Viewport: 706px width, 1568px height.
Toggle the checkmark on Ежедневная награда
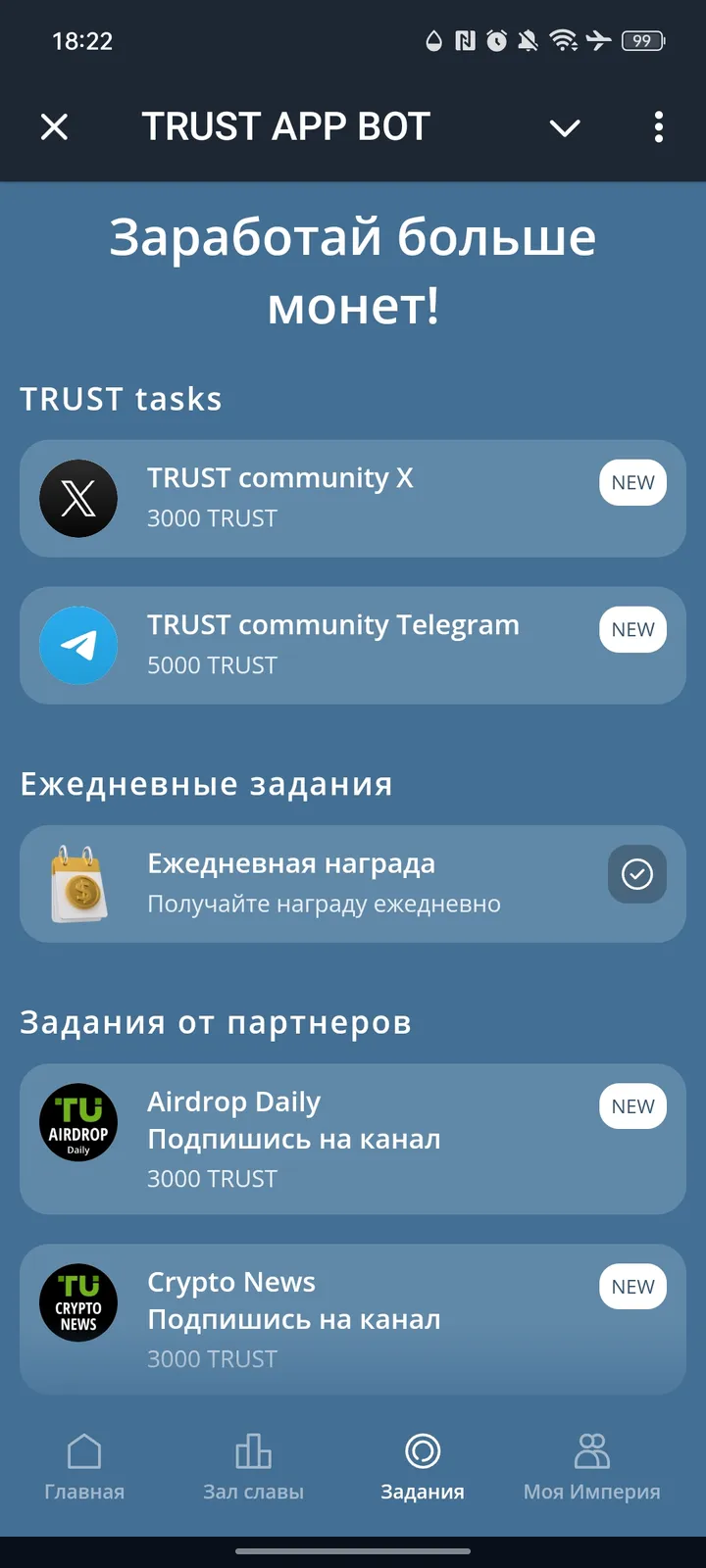(x=637, y=874)
